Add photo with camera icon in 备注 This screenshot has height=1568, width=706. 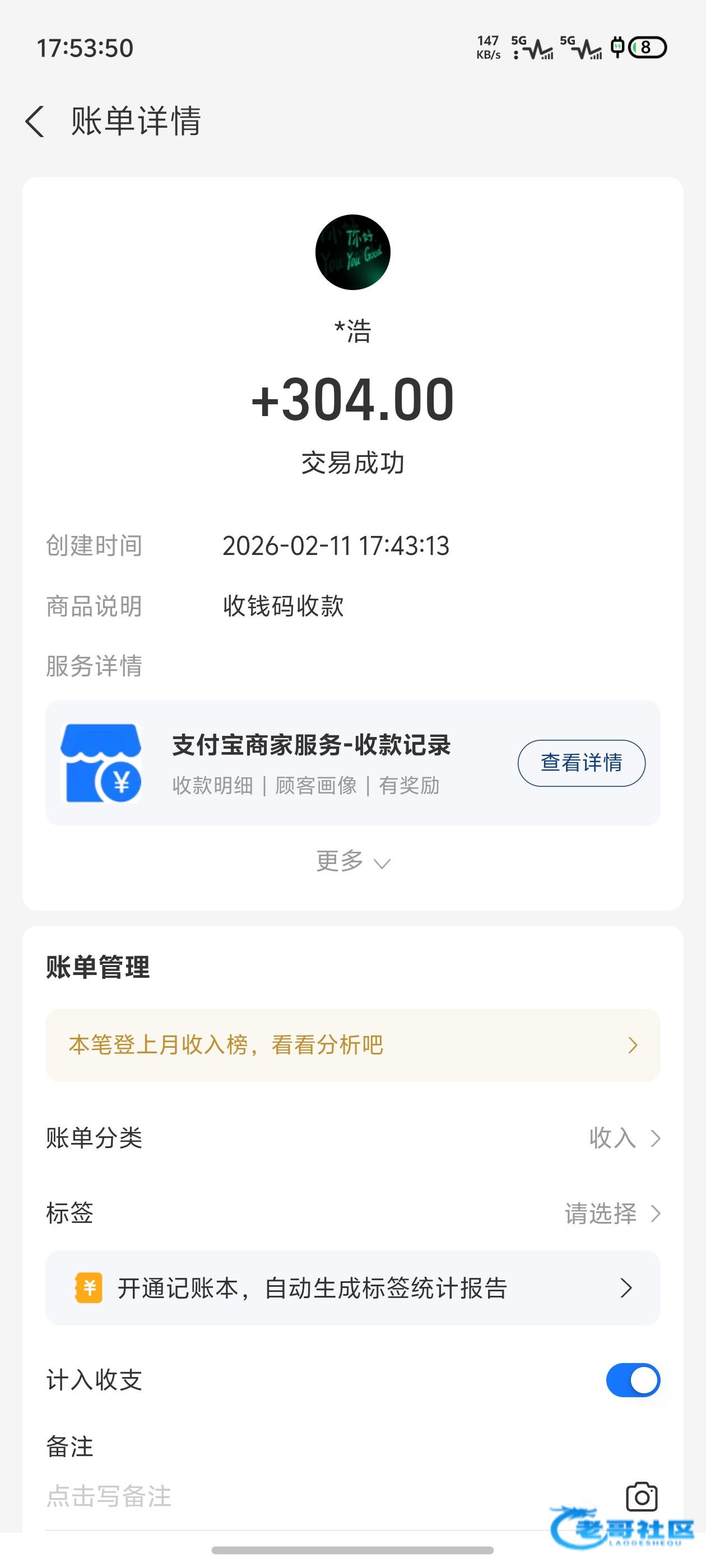coord(642,1497)
